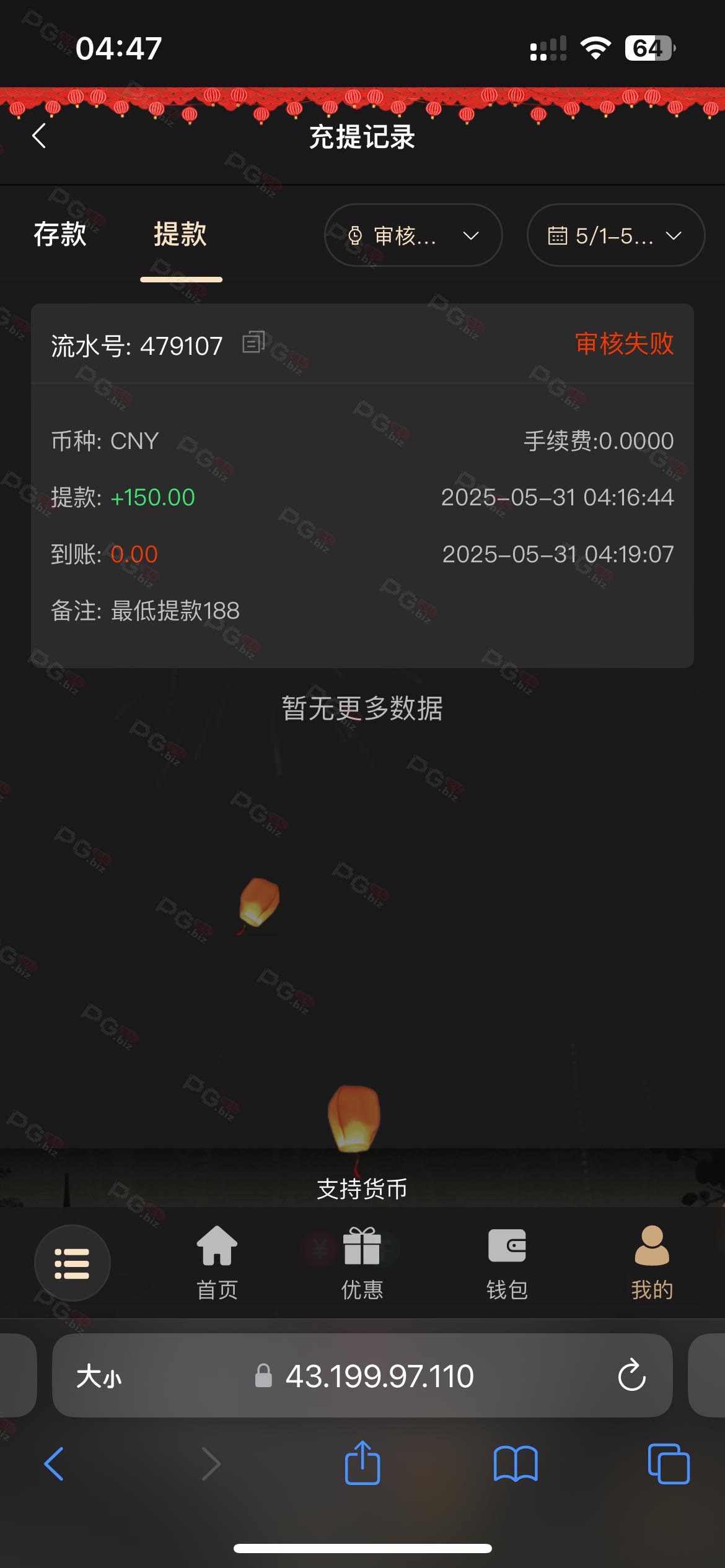Viewport: 725px width, 1568px height.
Task: Tap the 大小 page settings button
Action: click(99, 1377)
